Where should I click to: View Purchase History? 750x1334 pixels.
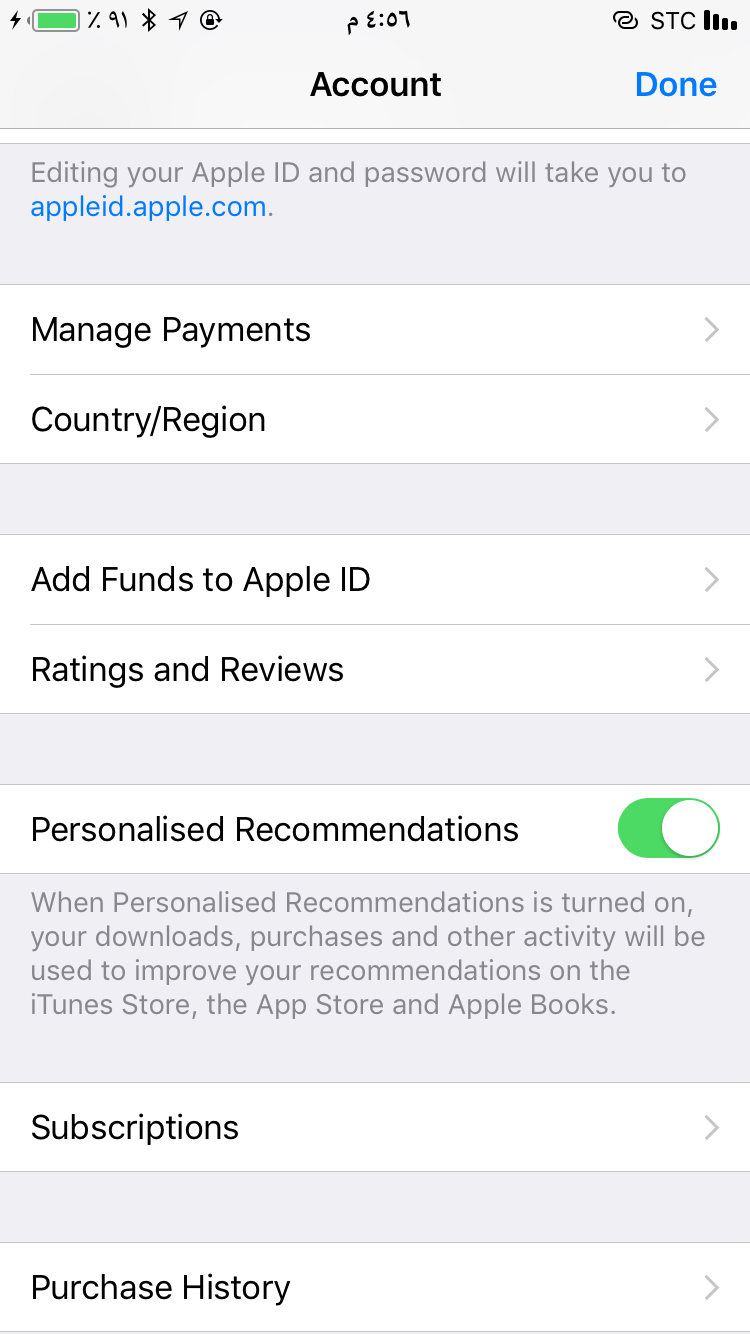click(375, 1288)
